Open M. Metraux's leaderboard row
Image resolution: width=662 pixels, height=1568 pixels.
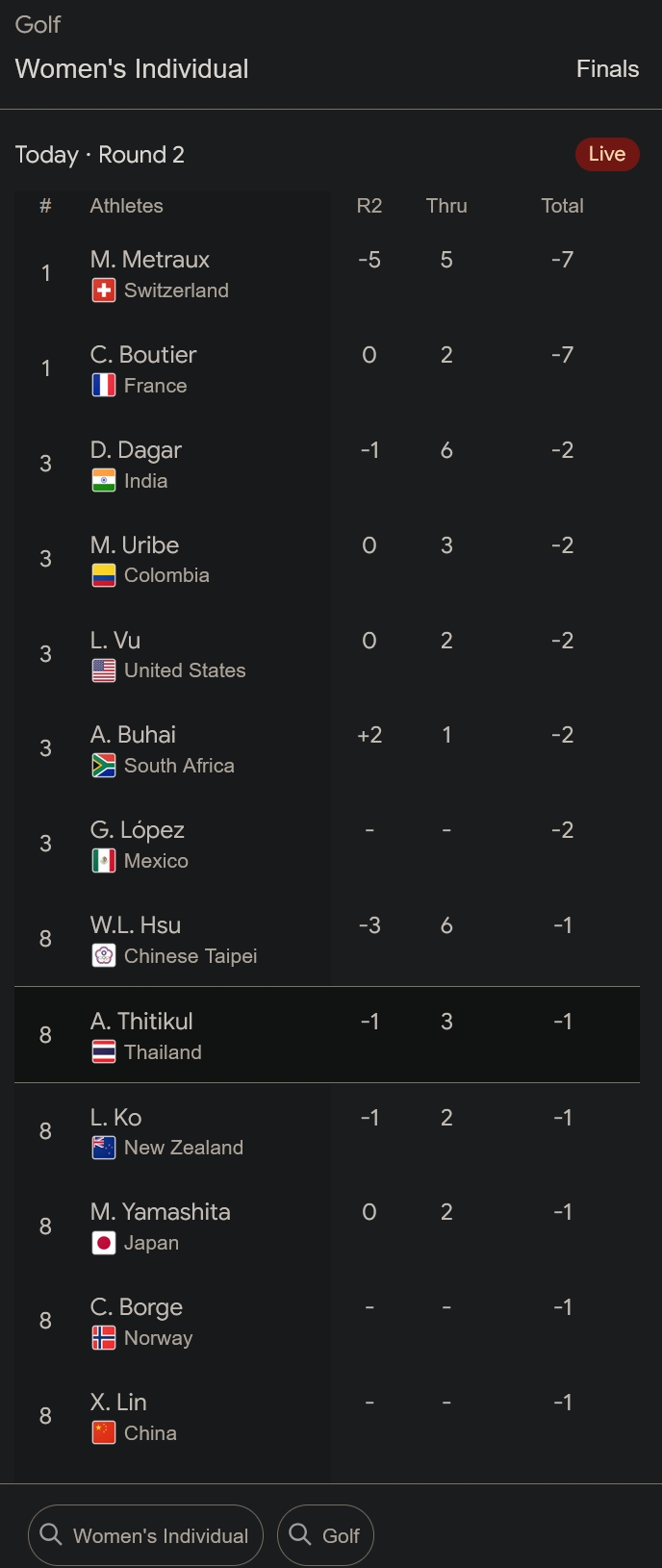[x=327, y=274]
